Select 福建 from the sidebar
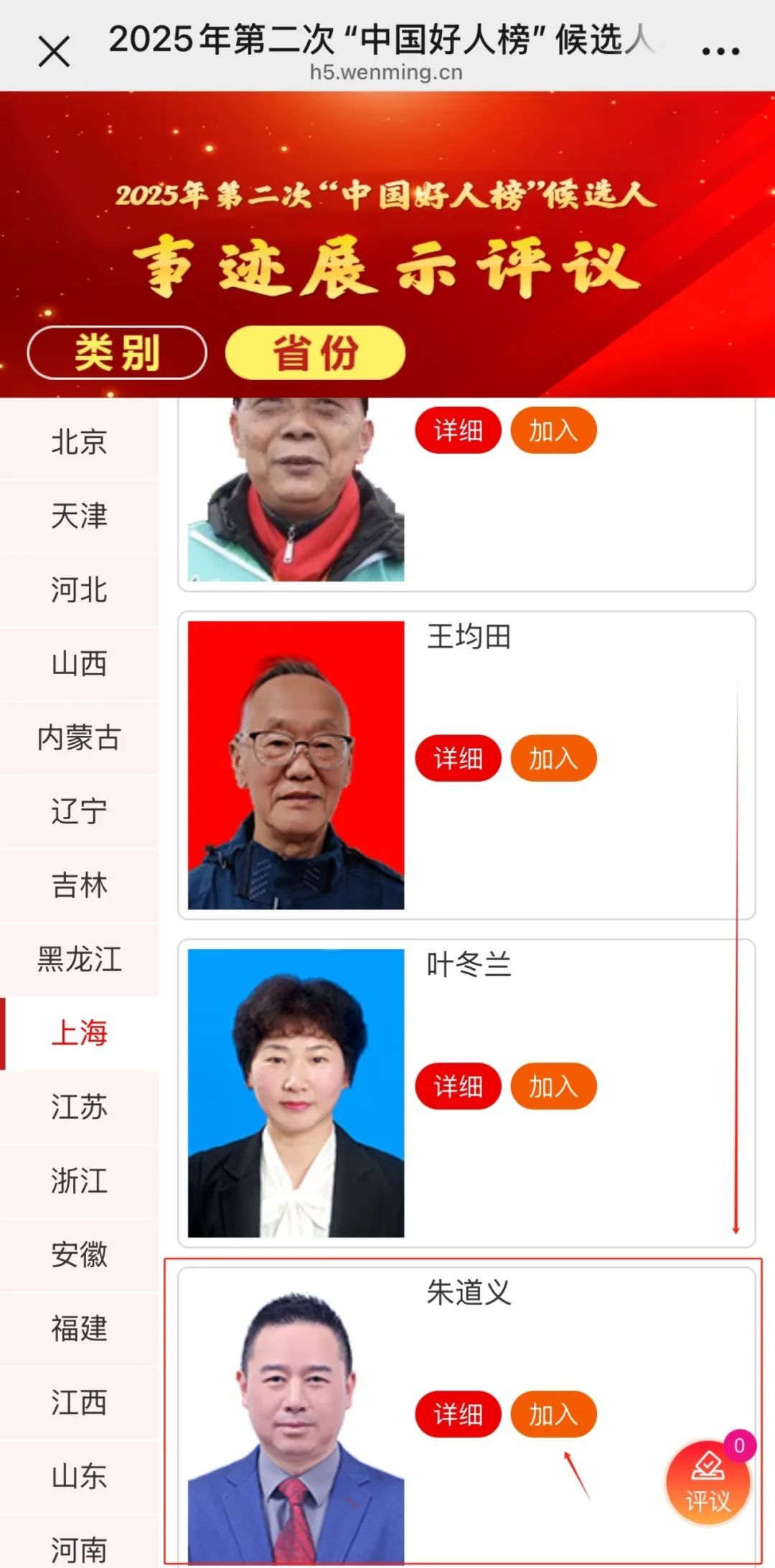 79,1329
